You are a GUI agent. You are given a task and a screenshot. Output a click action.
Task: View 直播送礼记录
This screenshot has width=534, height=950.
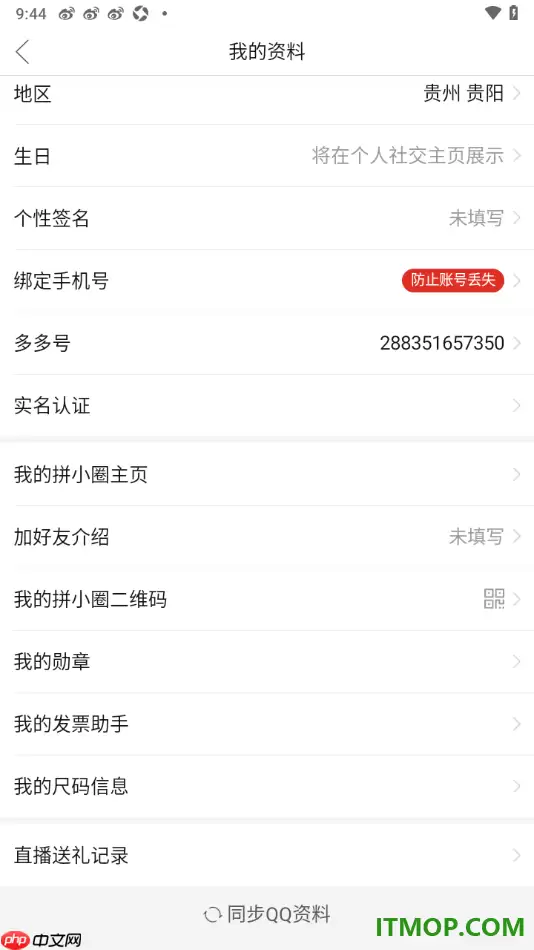point(267,855)
